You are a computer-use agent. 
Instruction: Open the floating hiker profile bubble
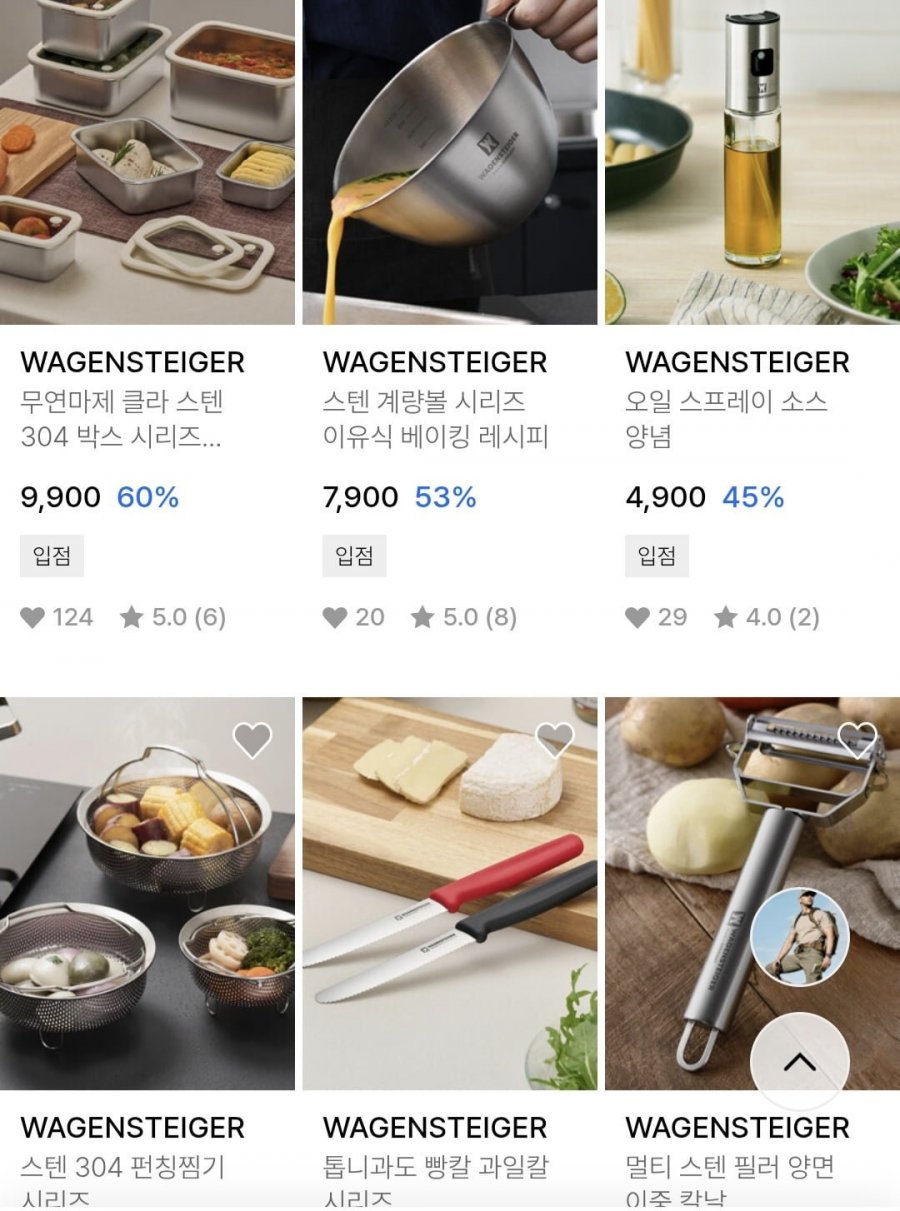(x=799, y=937)
